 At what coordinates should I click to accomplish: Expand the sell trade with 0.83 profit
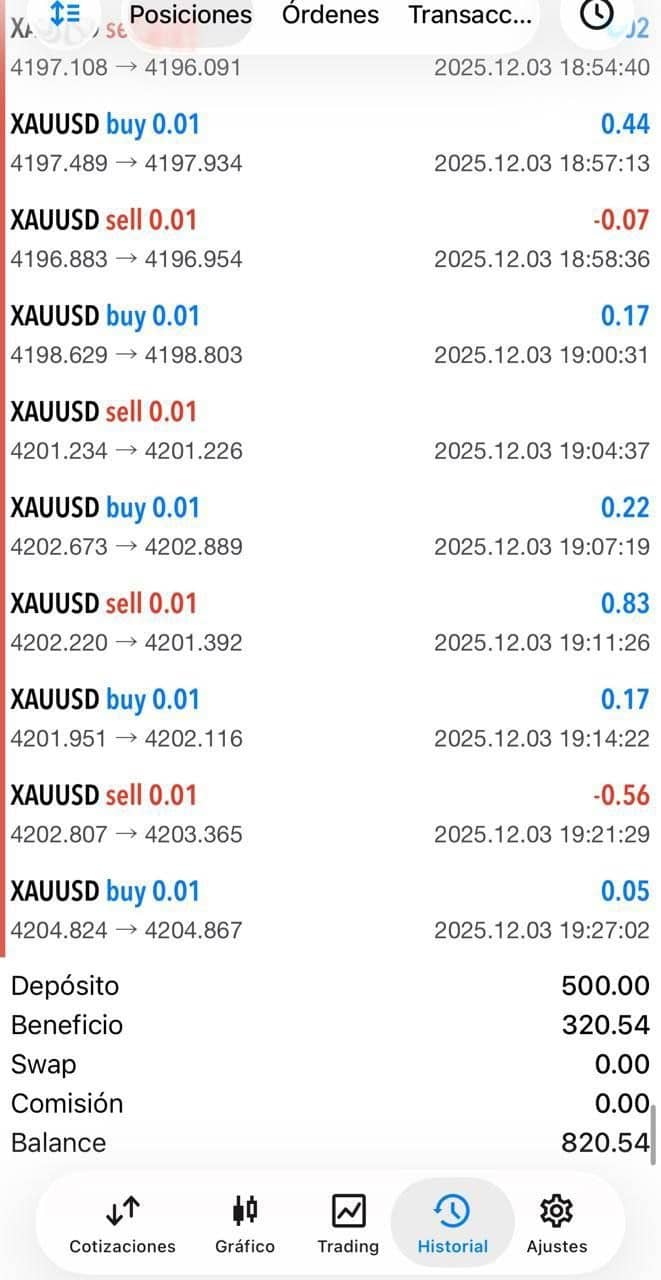(x=330, y=622)
